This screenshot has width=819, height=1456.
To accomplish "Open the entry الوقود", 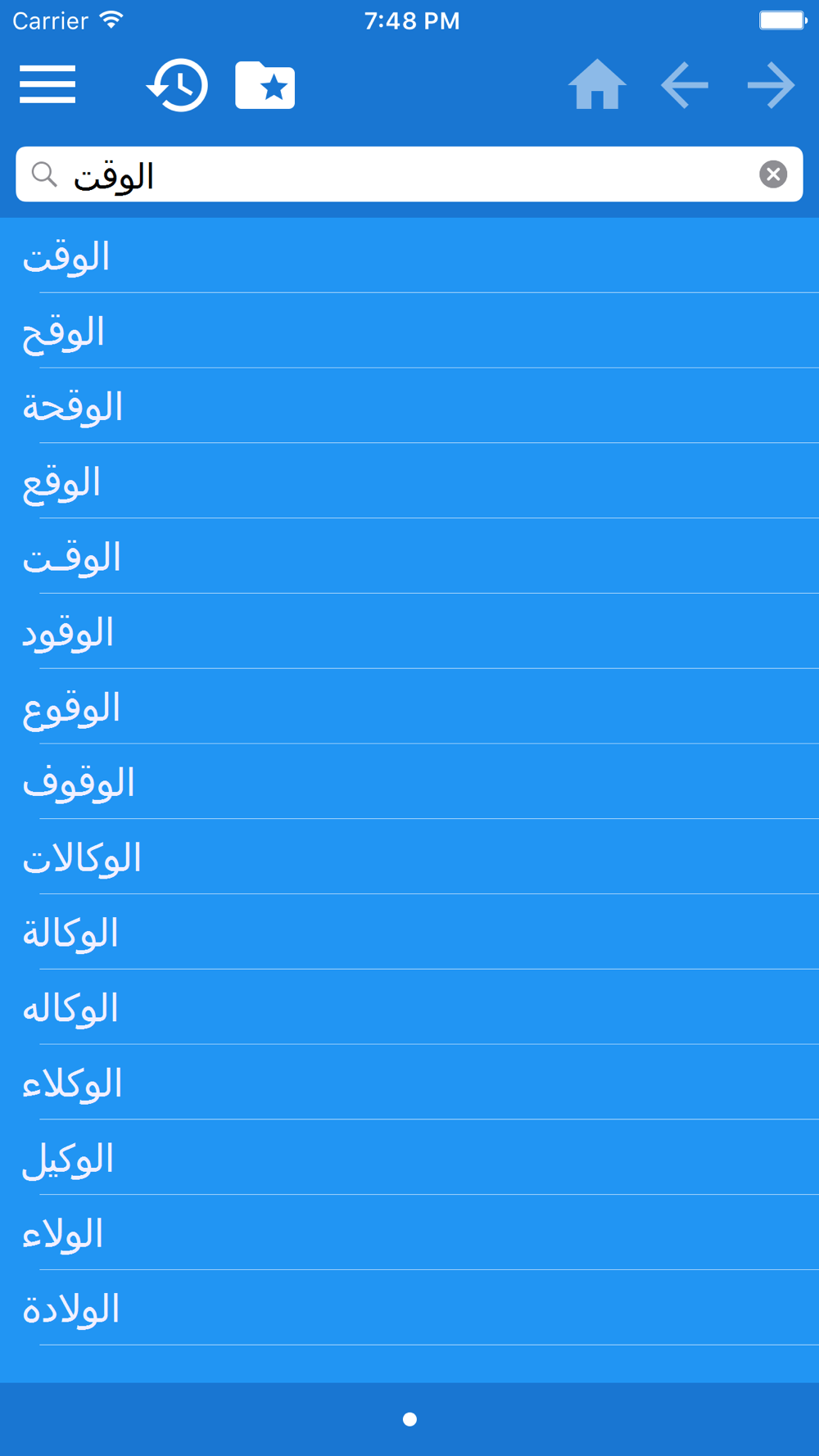I will pyautogui.click(x=409, y=633).
